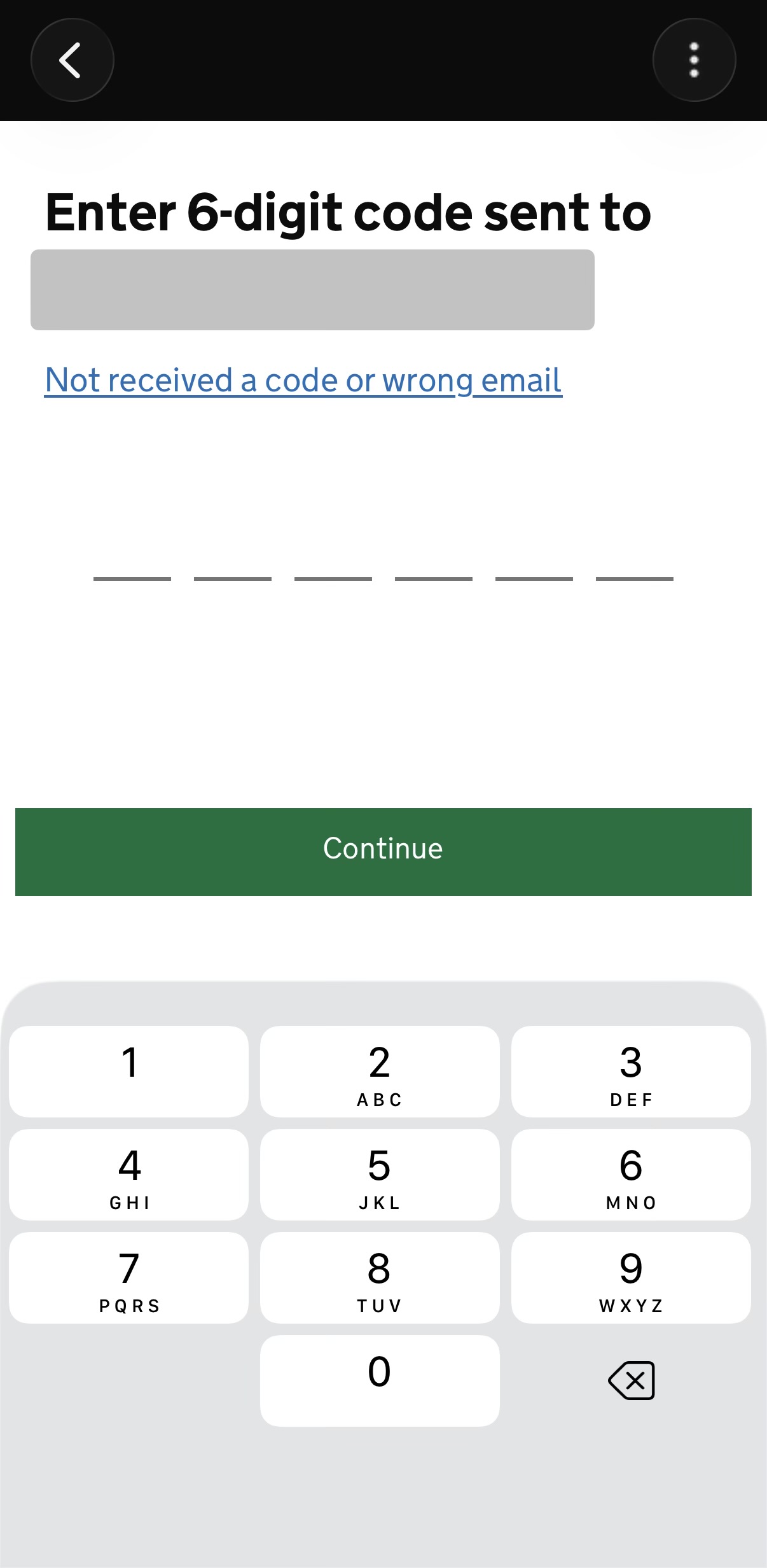This screenshot has height=1568, width=767.
Task: Enter digit 3 on the keypad
Action: (x=631, y=1071)
